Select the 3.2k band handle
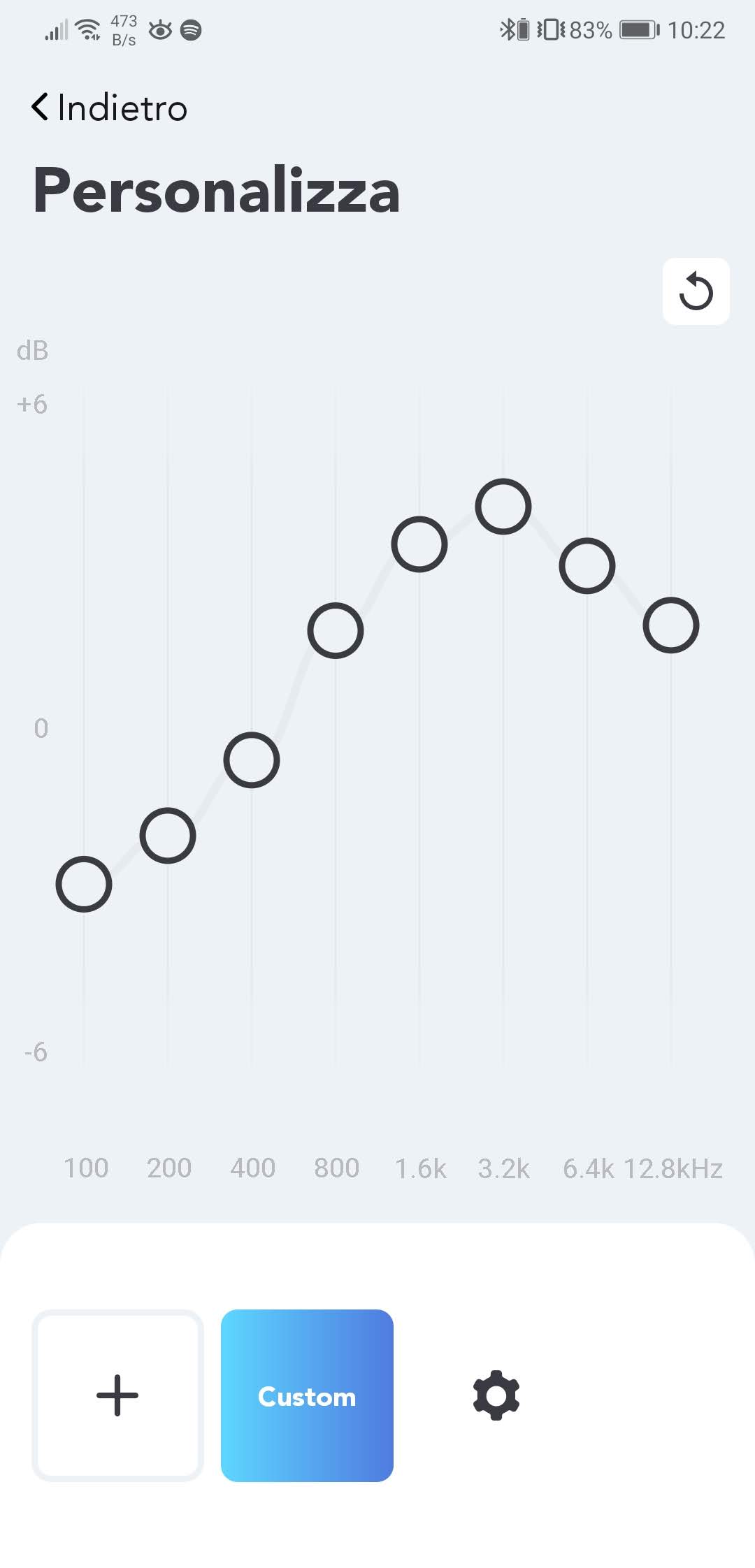This screenshot has width=755, height=1568. 503,507
